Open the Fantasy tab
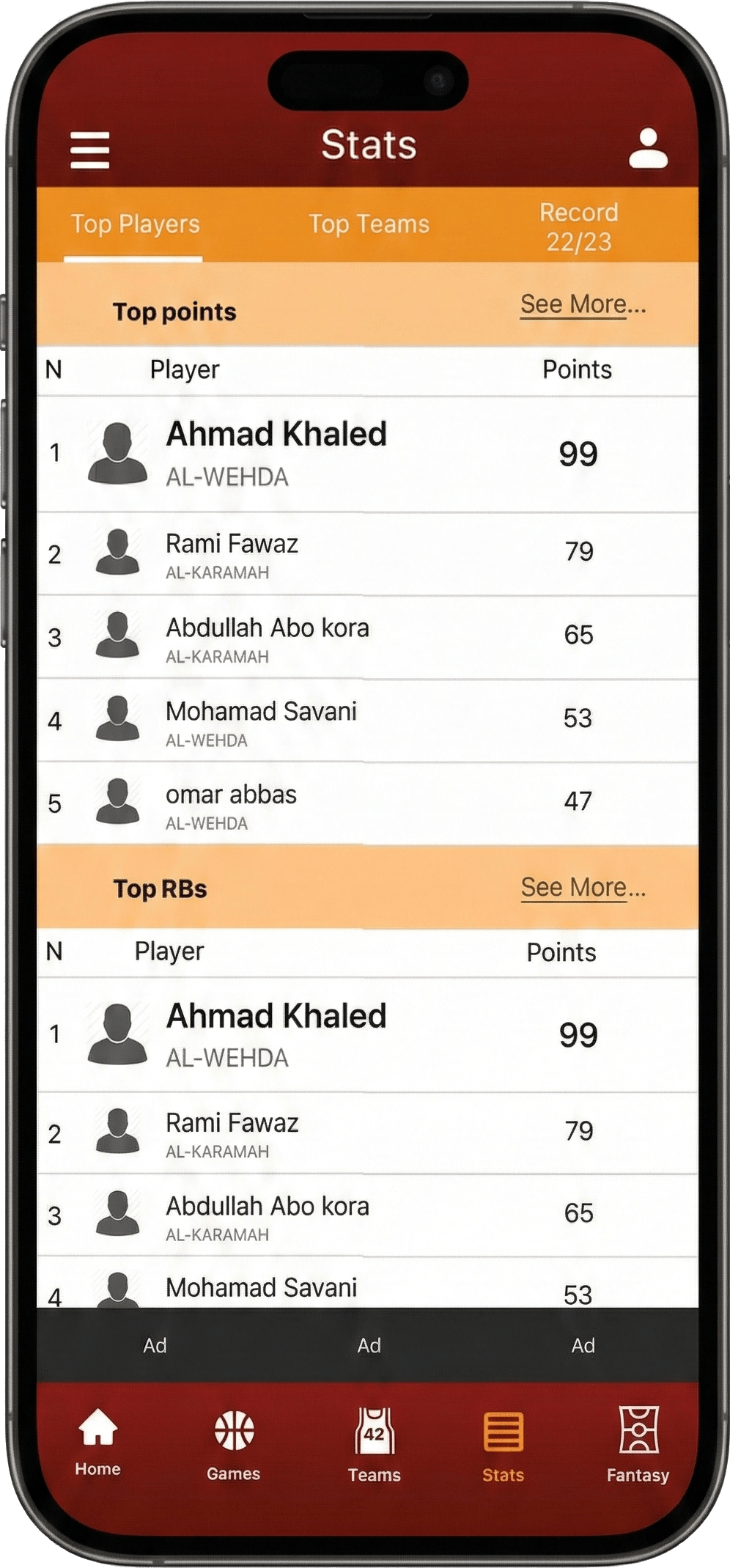 click(x=638, y=1445)
